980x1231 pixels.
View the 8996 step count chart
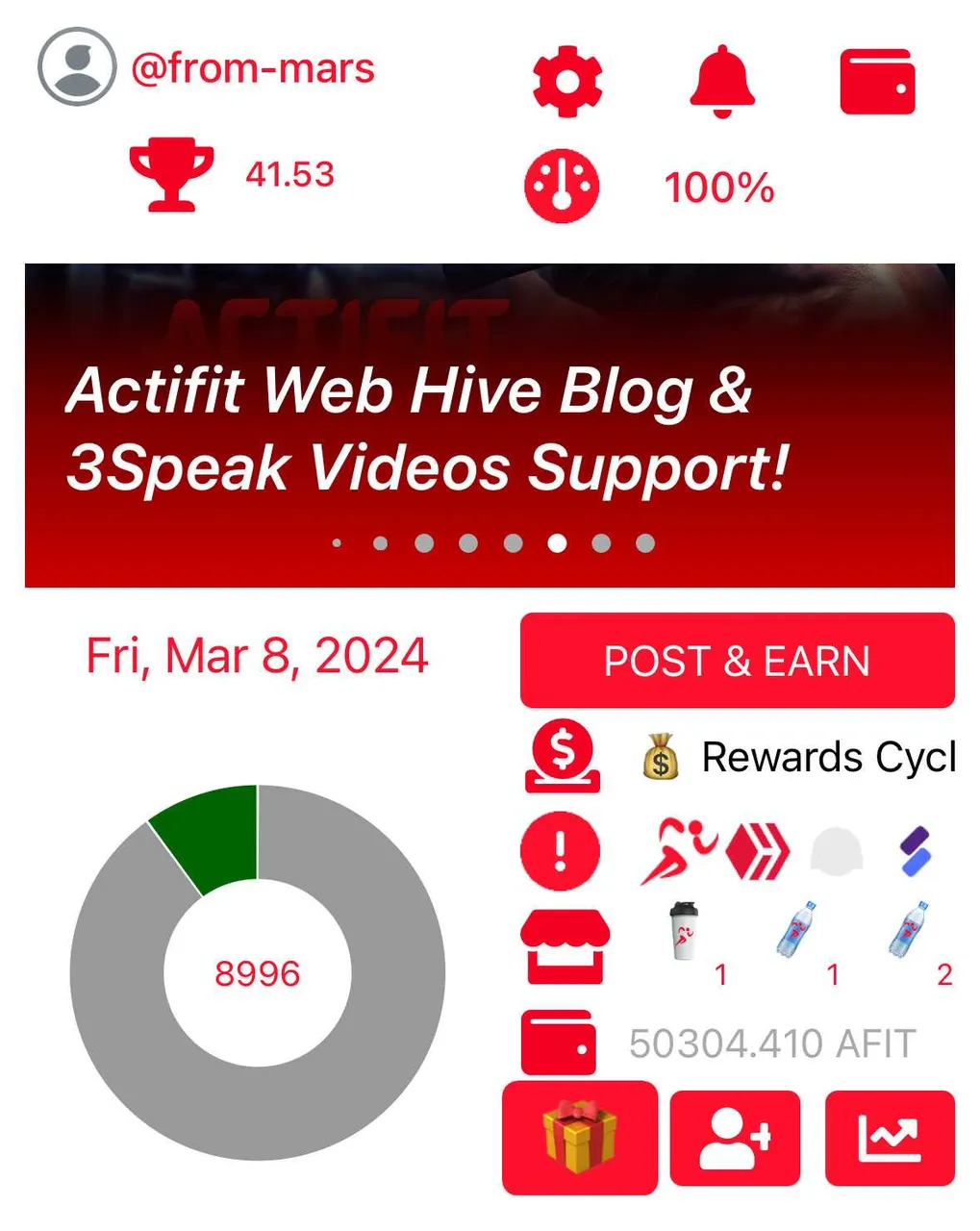click(x=257, y=972)
